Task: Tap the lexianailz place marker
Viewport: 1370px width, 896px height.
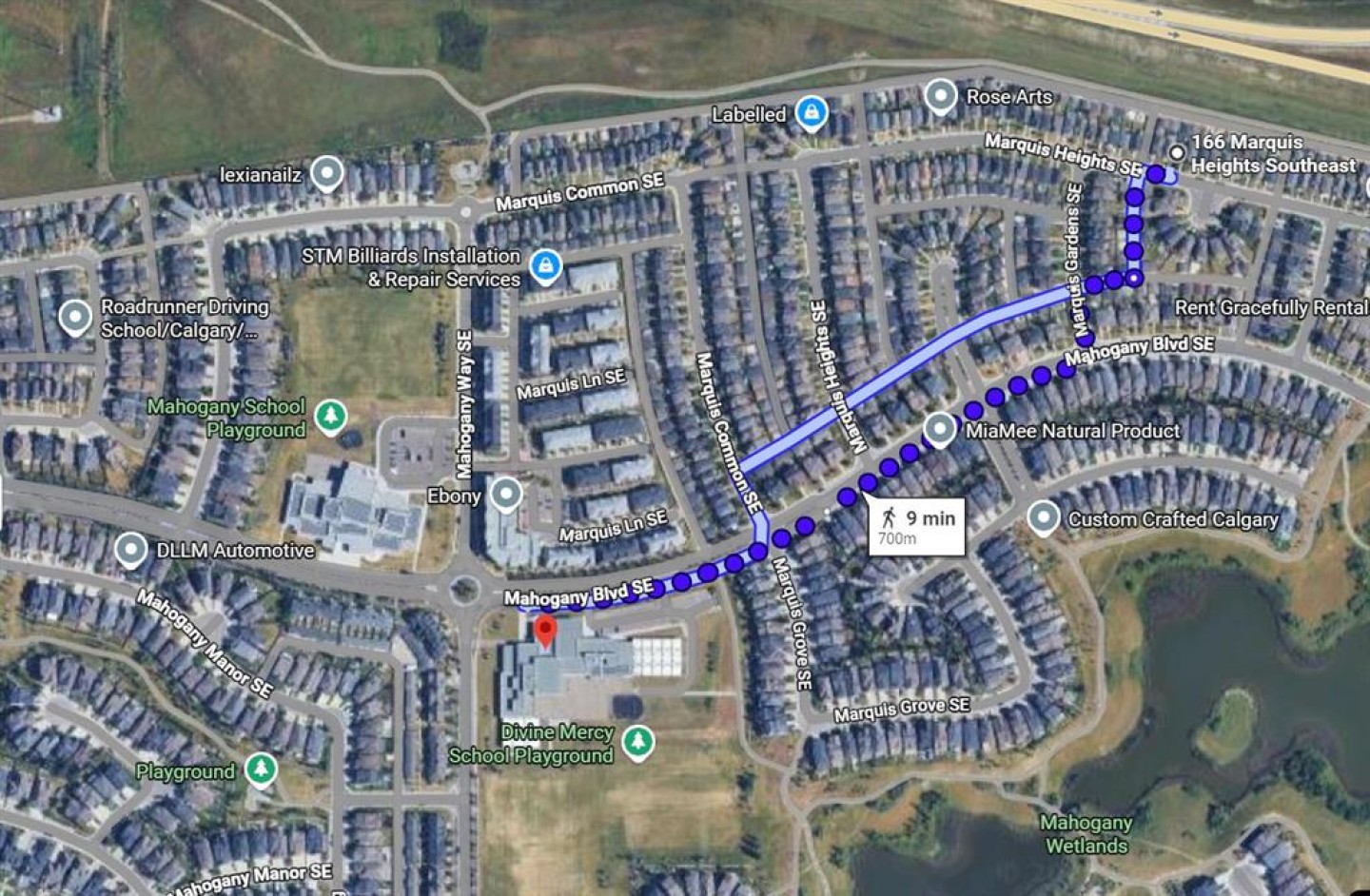Action: click(327, 172)
